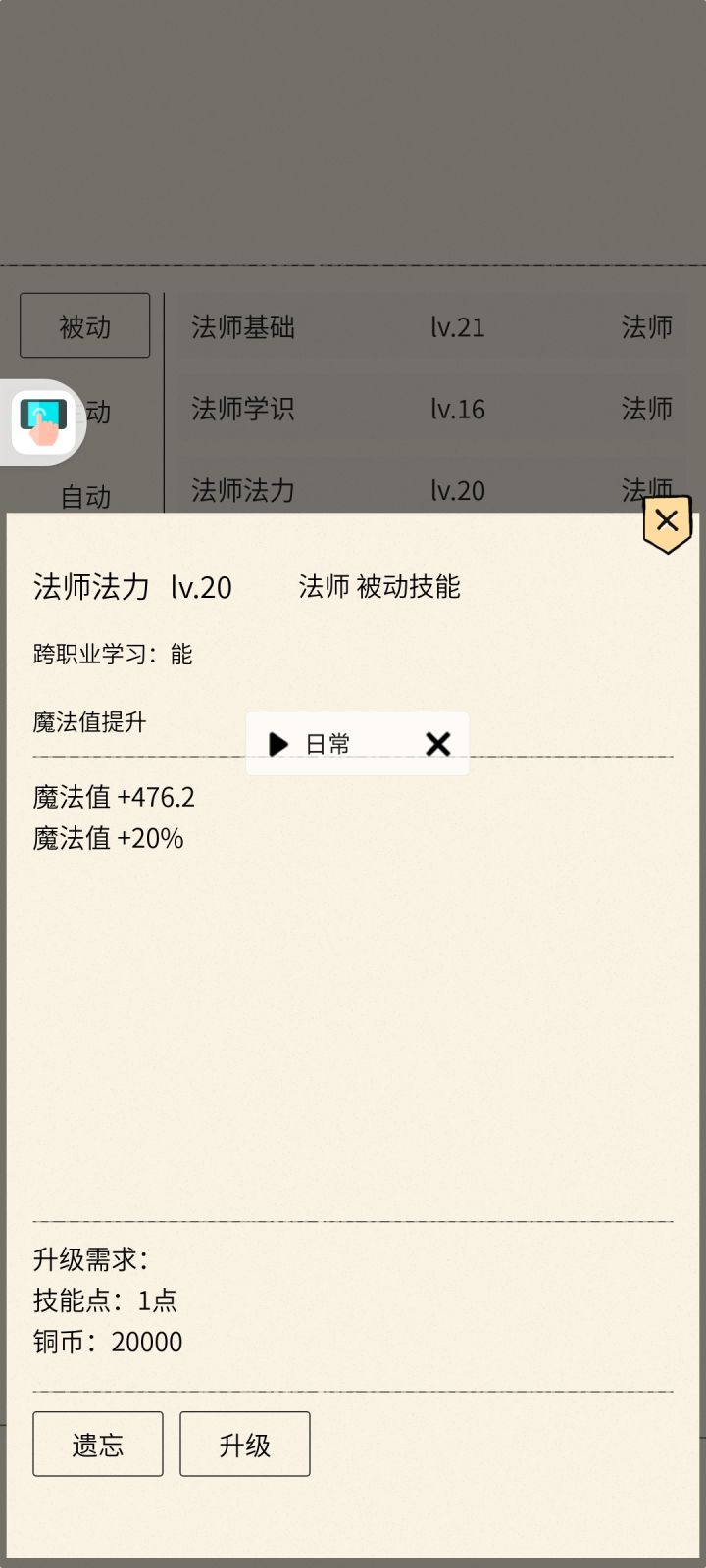Viewport: 706px width, 1568px height.
Task: Select the skill title 法师法力 lv.20
Action: tap(130, 587)
